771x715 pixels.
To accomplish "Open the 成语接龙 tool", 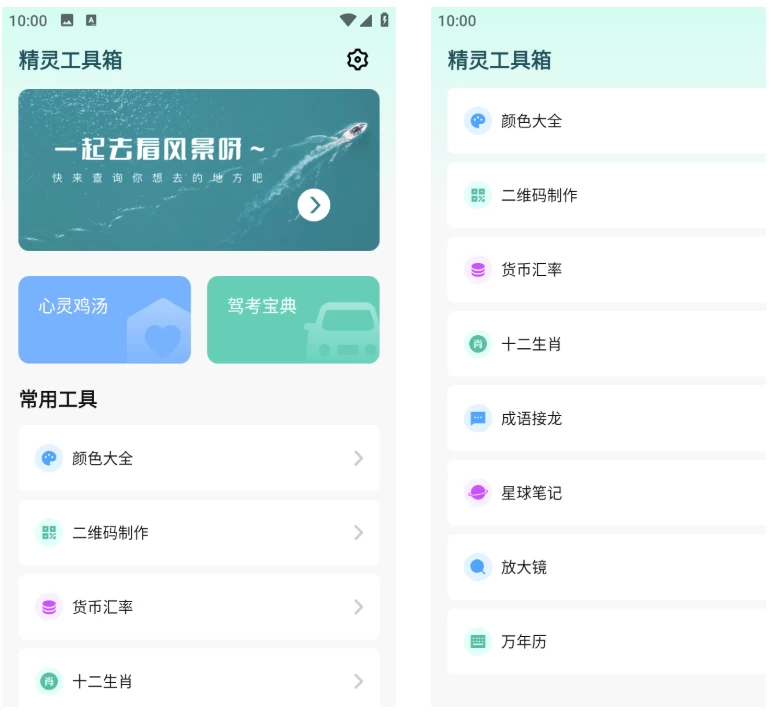I will (605, 418).
